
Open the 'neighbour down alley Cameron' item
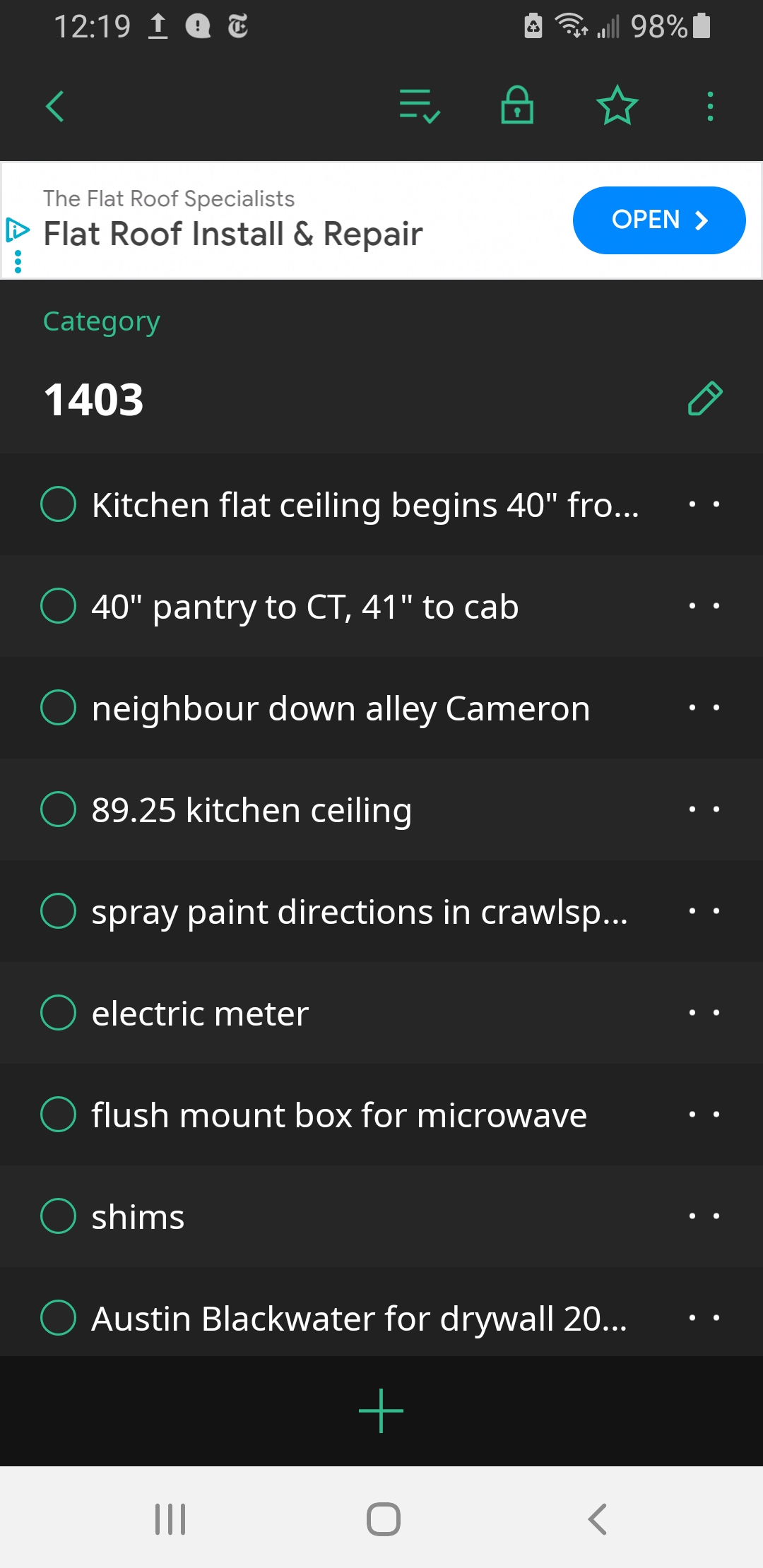tap(341, 708)
